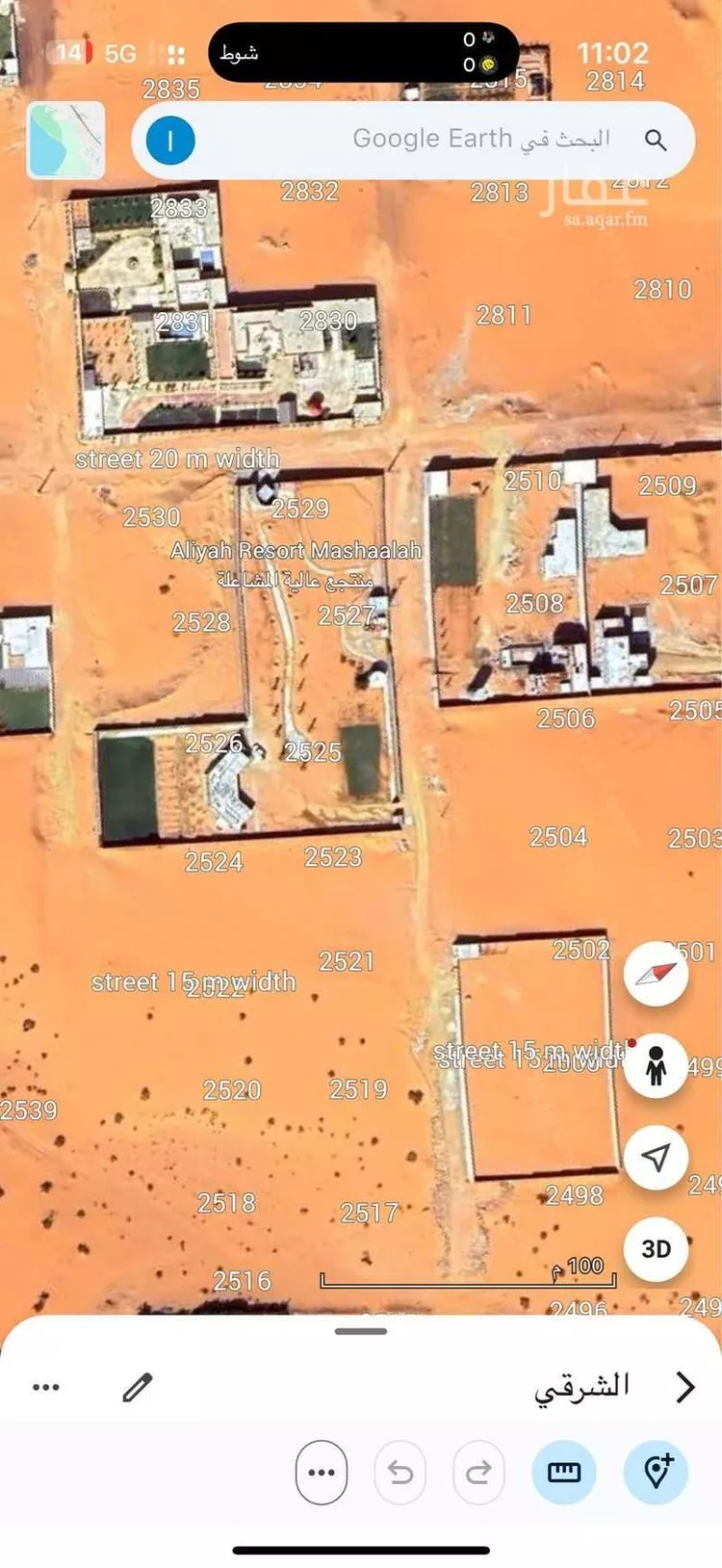Switch map orientation with compass reset
This screenshot has width=722, height=1568.
point(656,974)
